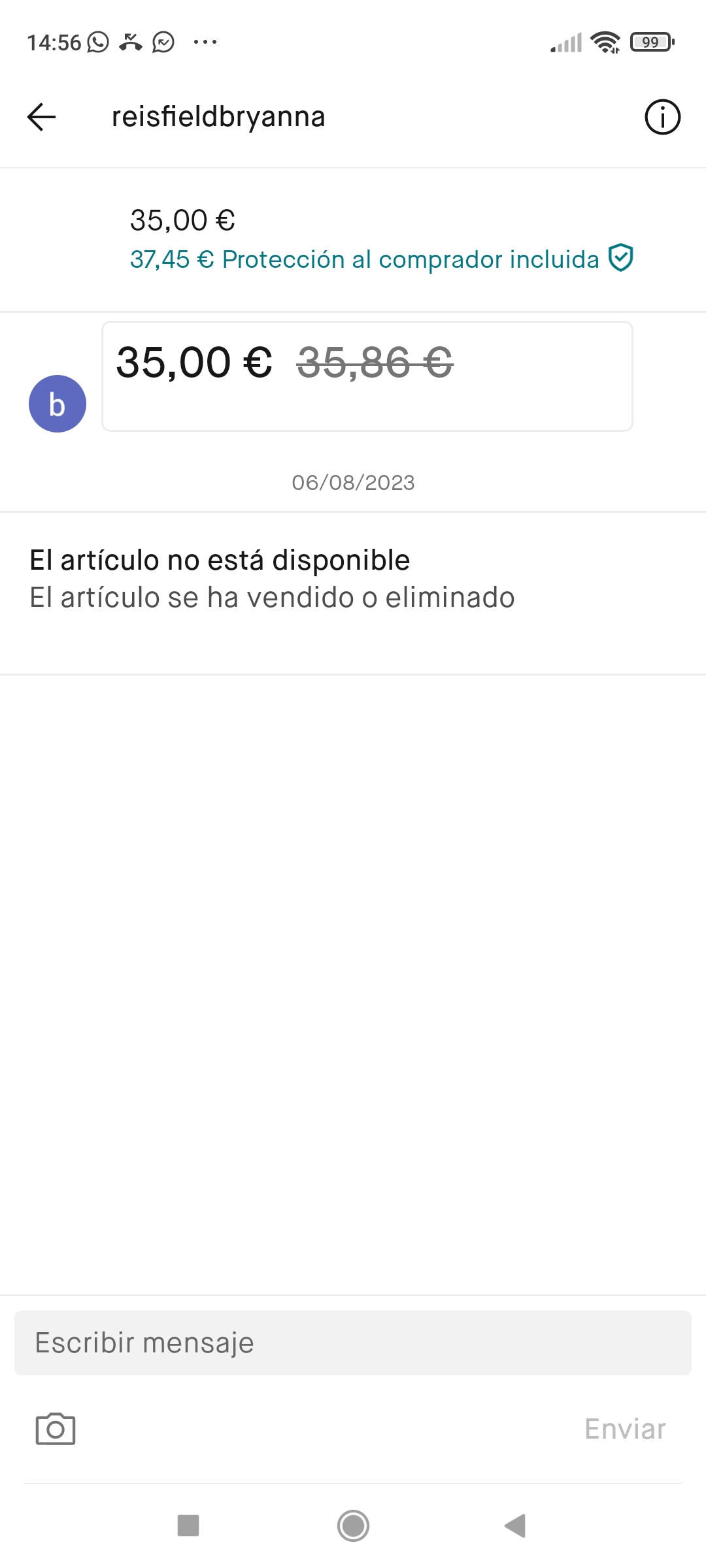
Task: Go to the system home screen
Action: coord(353,1526)
